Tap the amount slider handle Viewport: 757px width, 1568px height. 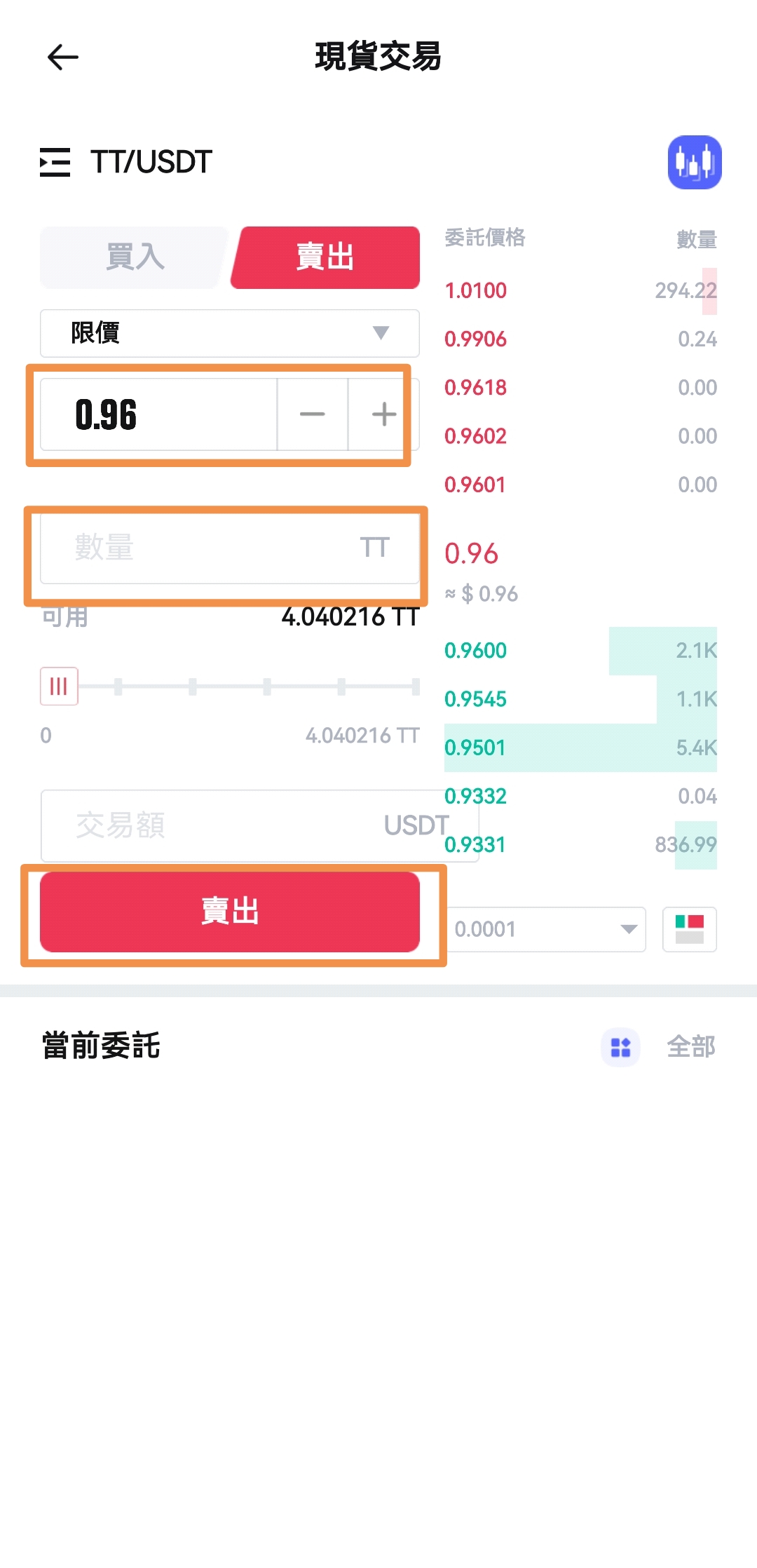click(59, 686)
